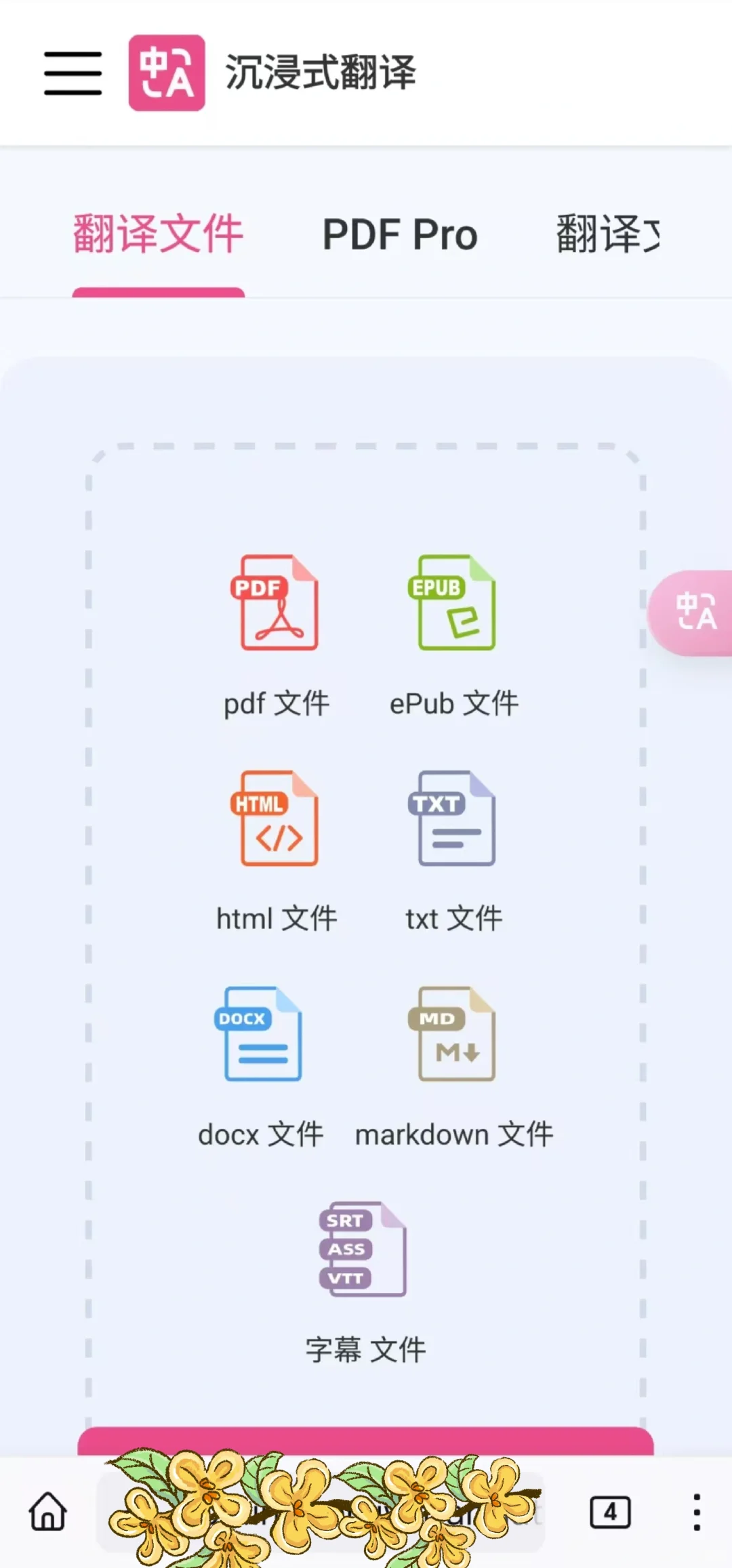This screenshot has height=1568, width=732.
Task: Switch to the partially visible third tab
Action: (x=608, y=234)
